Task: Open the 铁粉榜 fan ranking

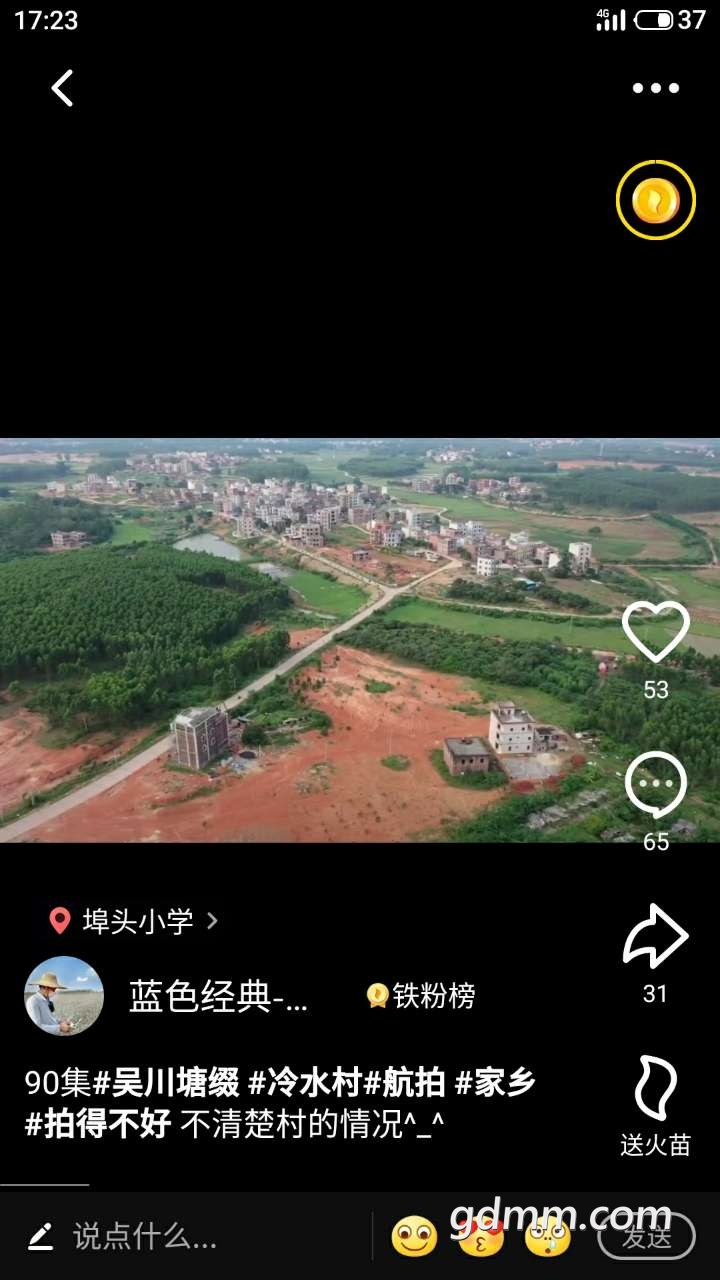Action: [421, 996]
